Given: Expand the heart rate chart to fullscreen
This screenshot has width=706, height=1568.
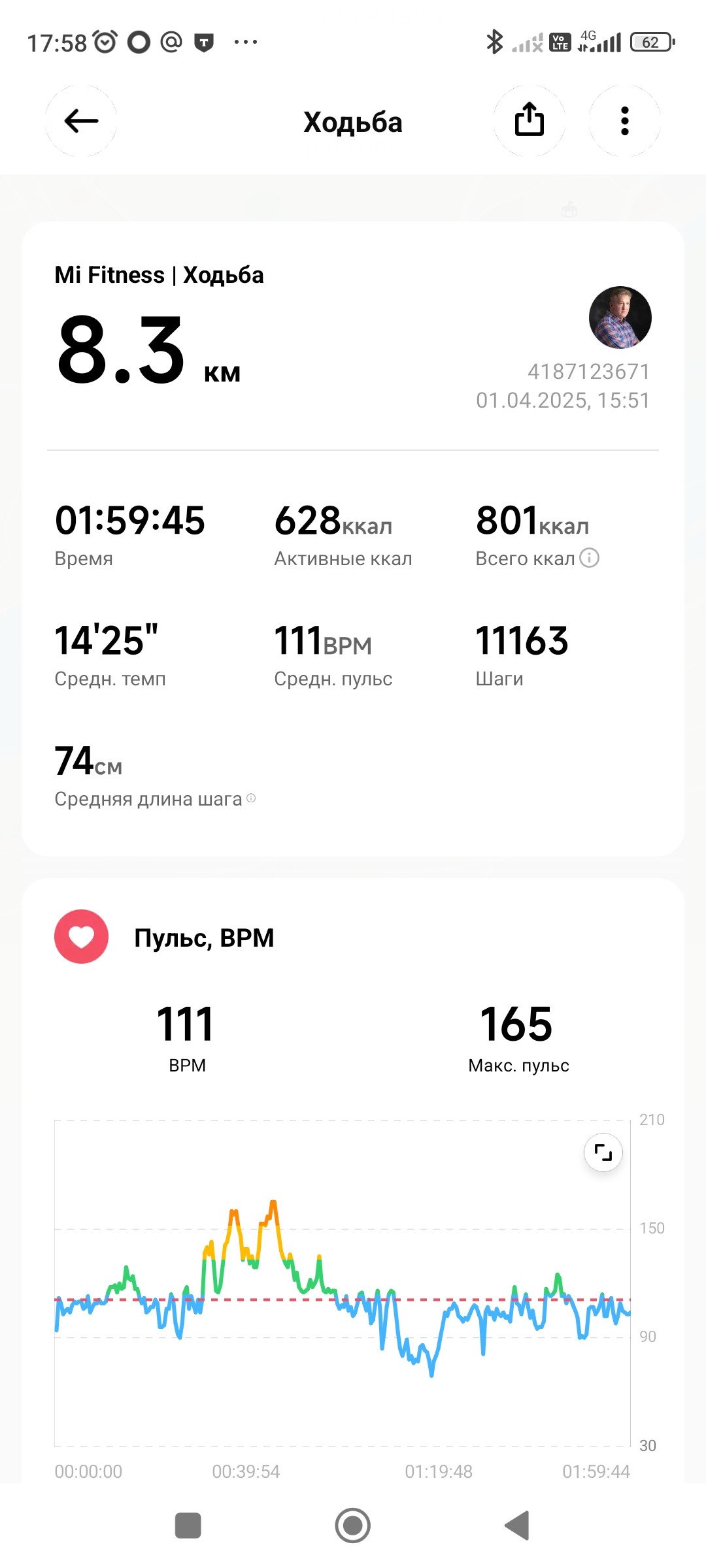Looking at the screenshot, I should [x=603, y=1152].
